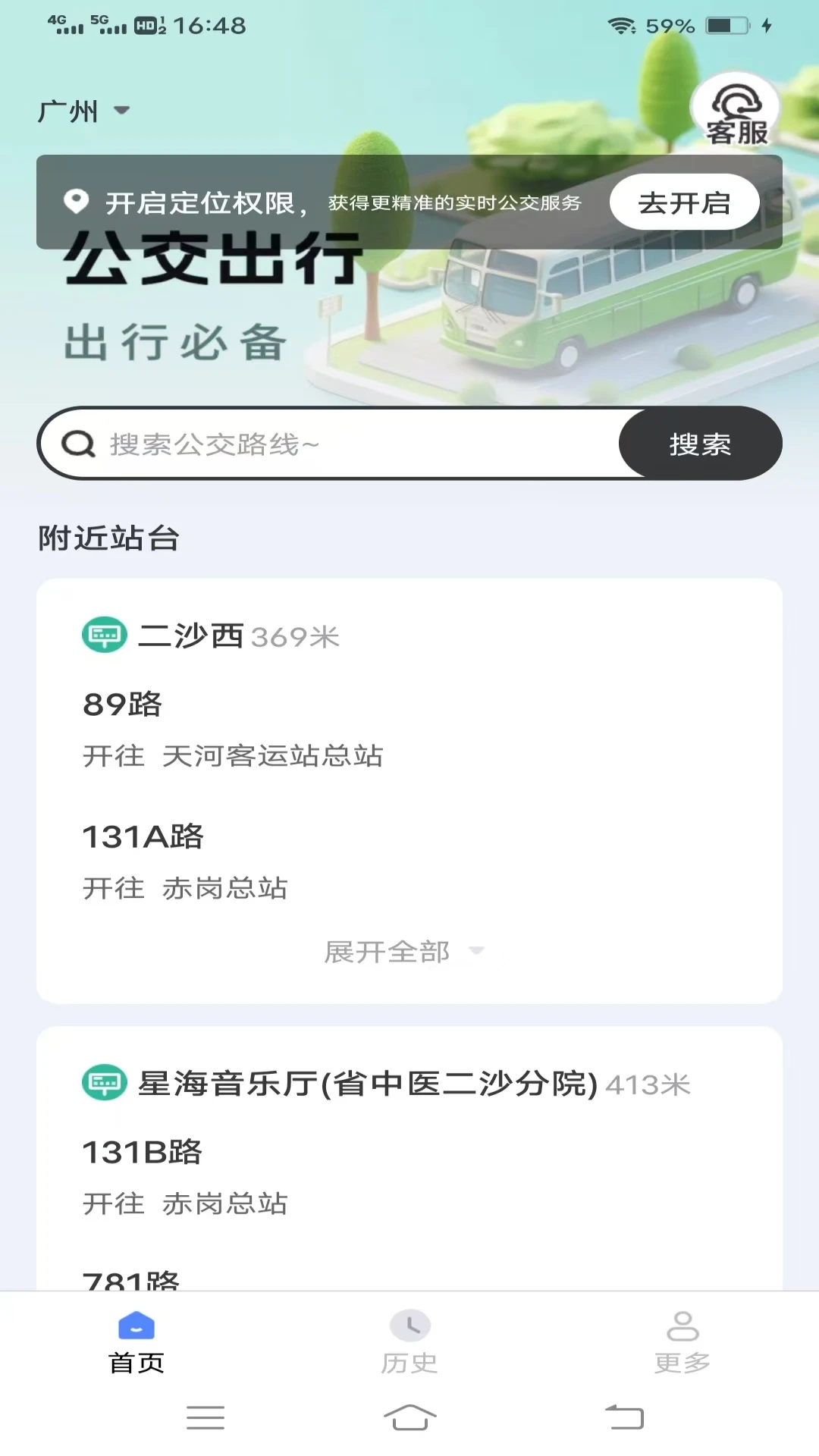Open route 131B路 to 赤岗总站

click(x=185, y=1177)
